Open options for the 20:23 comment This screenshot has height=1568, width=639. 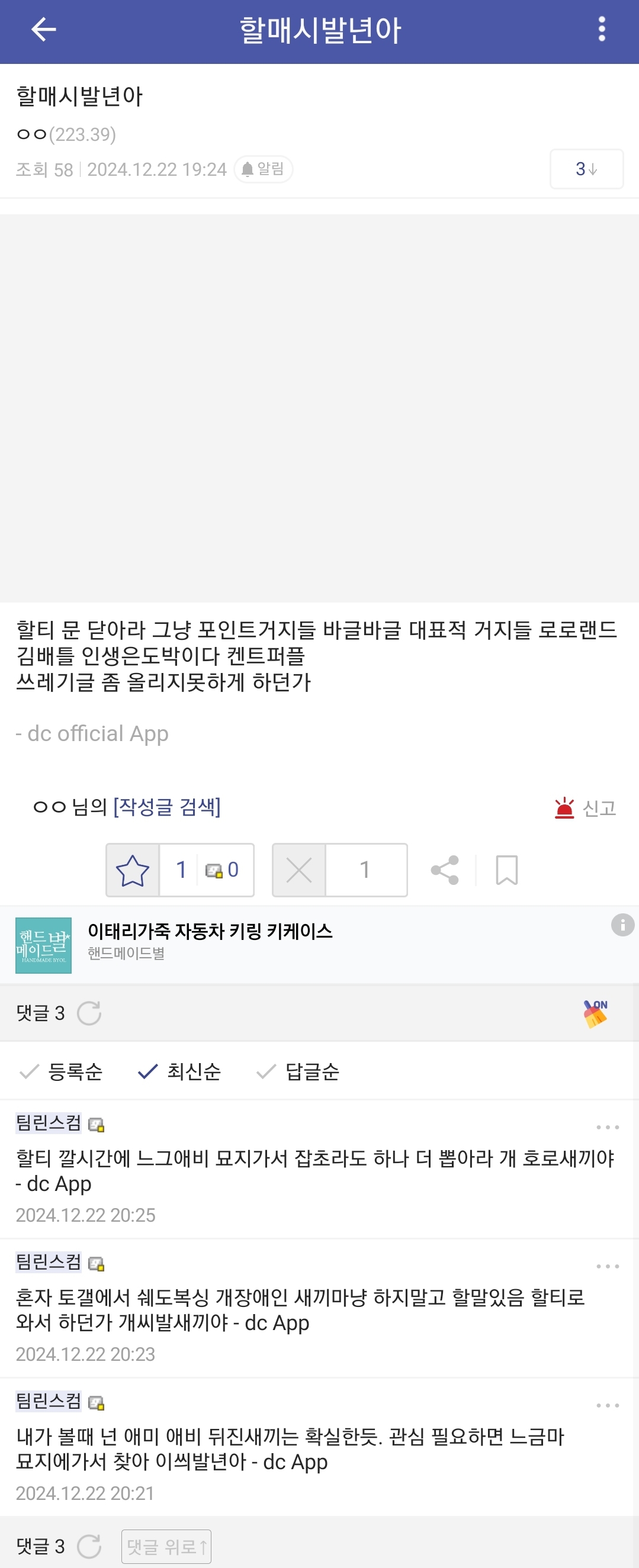coord(608,1266)
